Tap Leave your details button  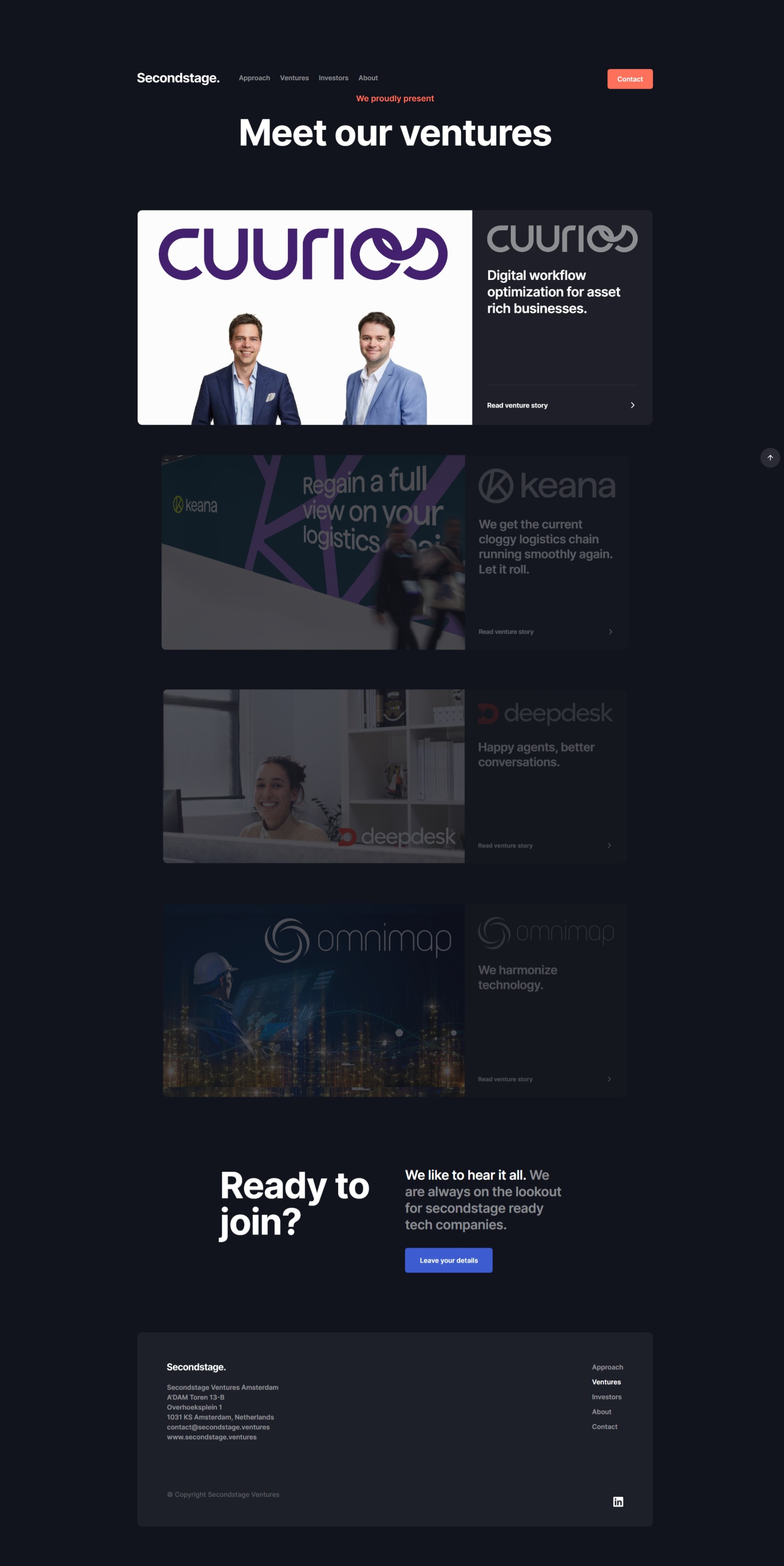pos(449,1260)
